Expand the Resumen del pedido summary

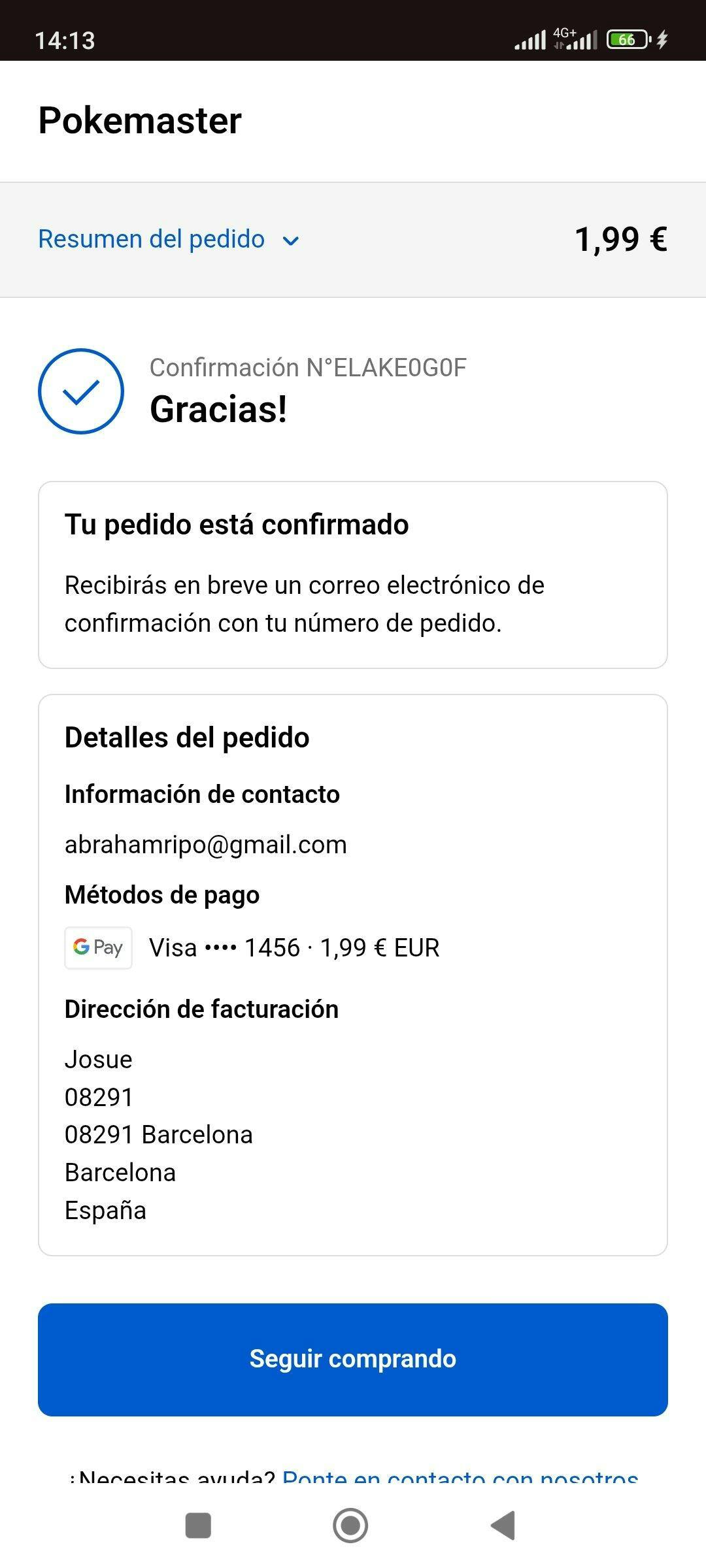[169, 239]
